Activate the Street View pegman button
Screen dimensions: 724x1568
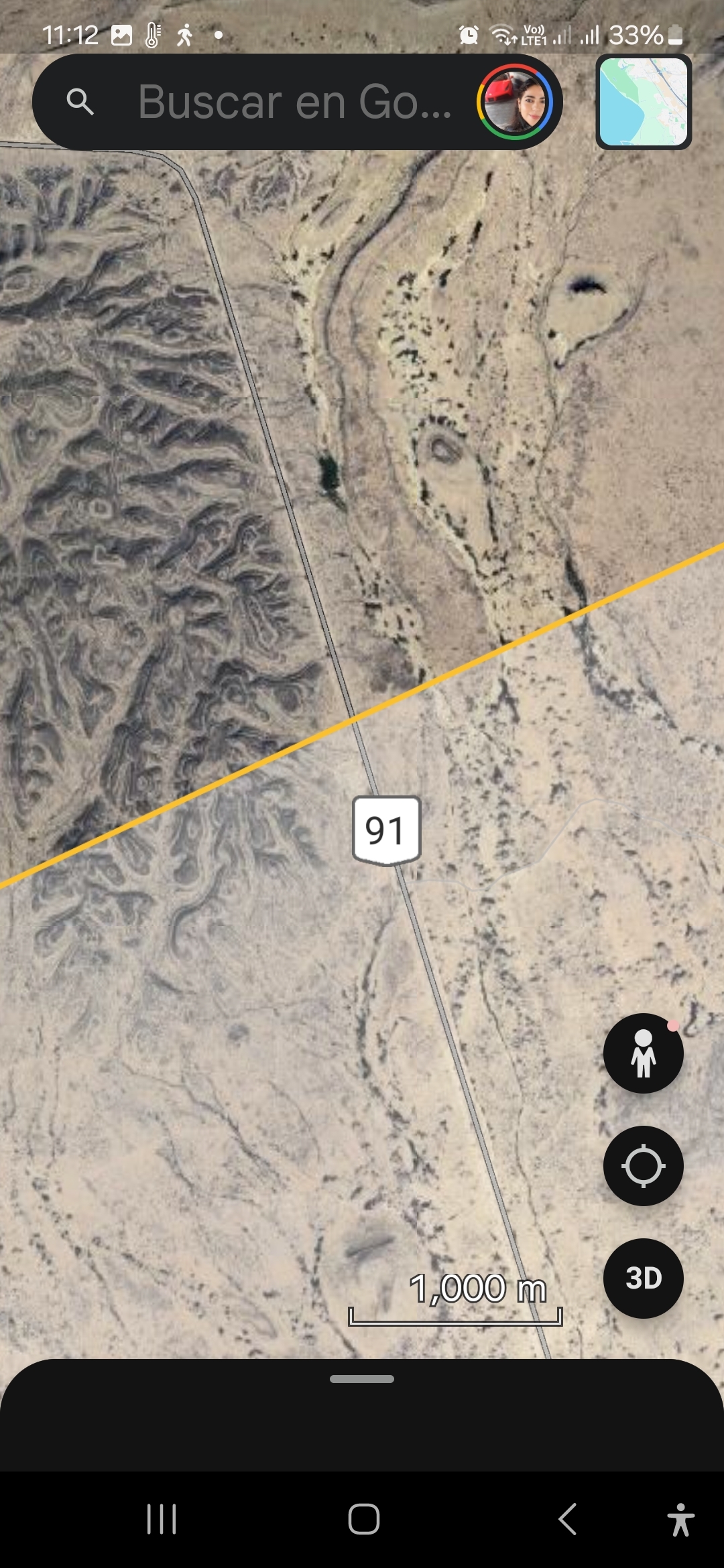pos(644,1053)
